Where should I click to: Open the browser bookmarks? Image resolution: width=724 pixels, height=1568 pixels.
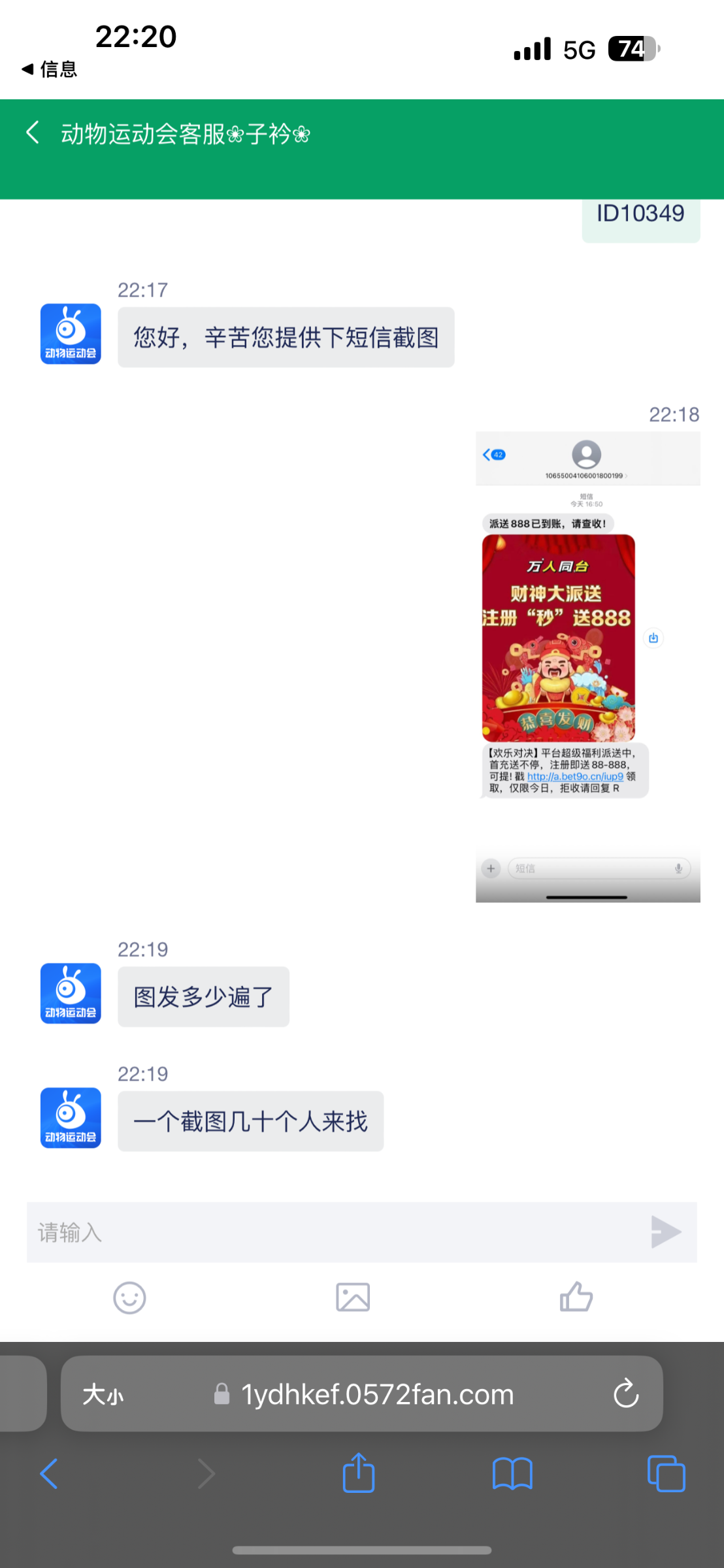[x=512, y=1474]
